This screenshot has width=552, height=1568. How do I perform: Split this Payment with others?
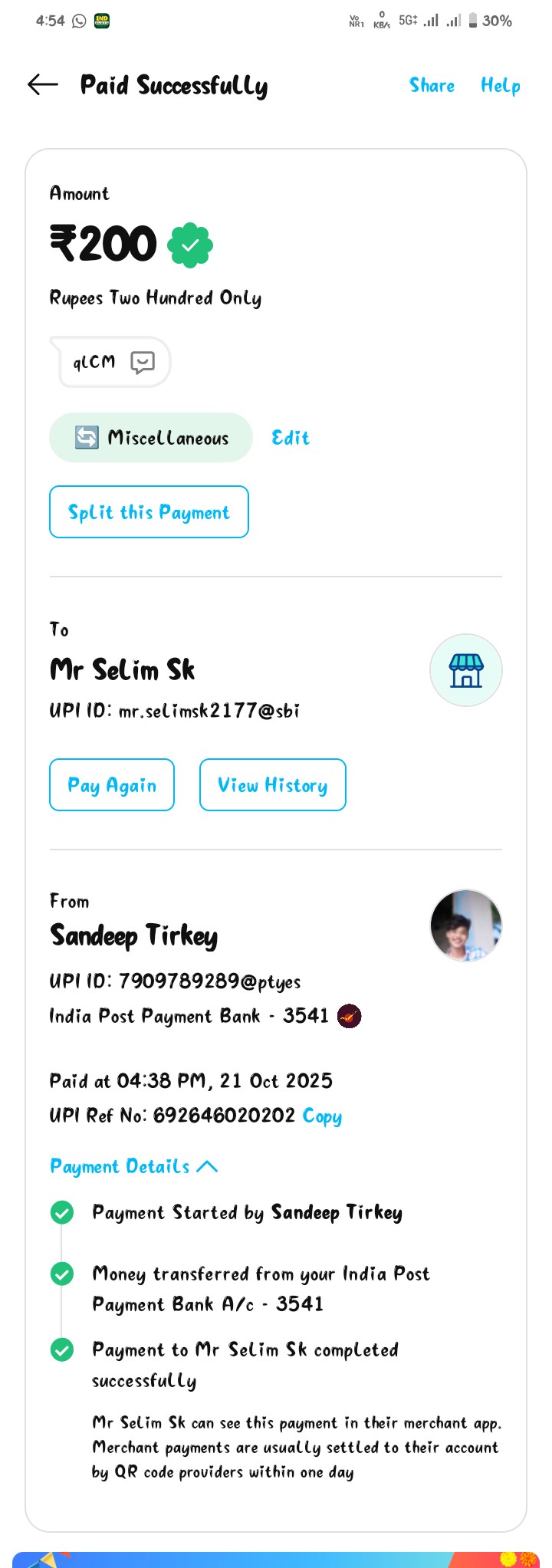pos(149,512)
